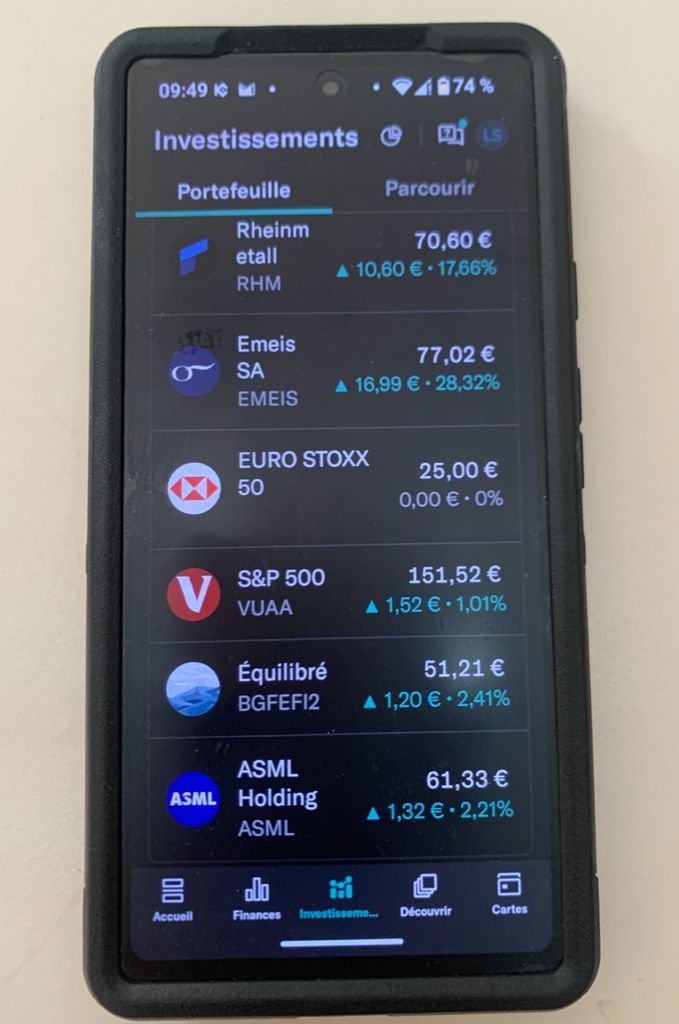
Task: Select the Portefeuille tab
Action: click(x=234, y=191)
